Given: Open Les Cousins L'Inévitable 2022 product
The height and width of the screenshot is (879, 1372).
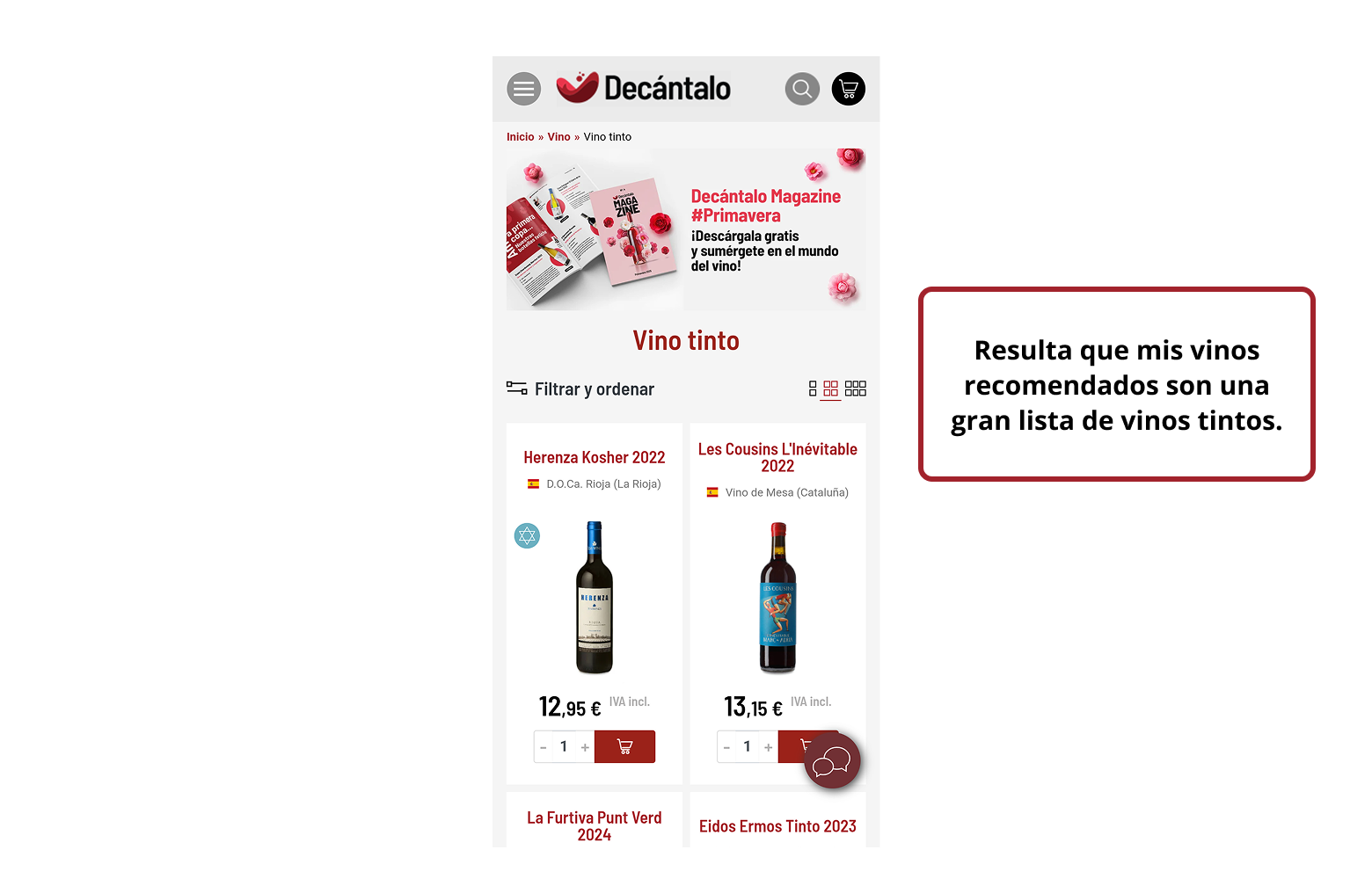Looking at the screenshot, I should [x=777, y=457].
